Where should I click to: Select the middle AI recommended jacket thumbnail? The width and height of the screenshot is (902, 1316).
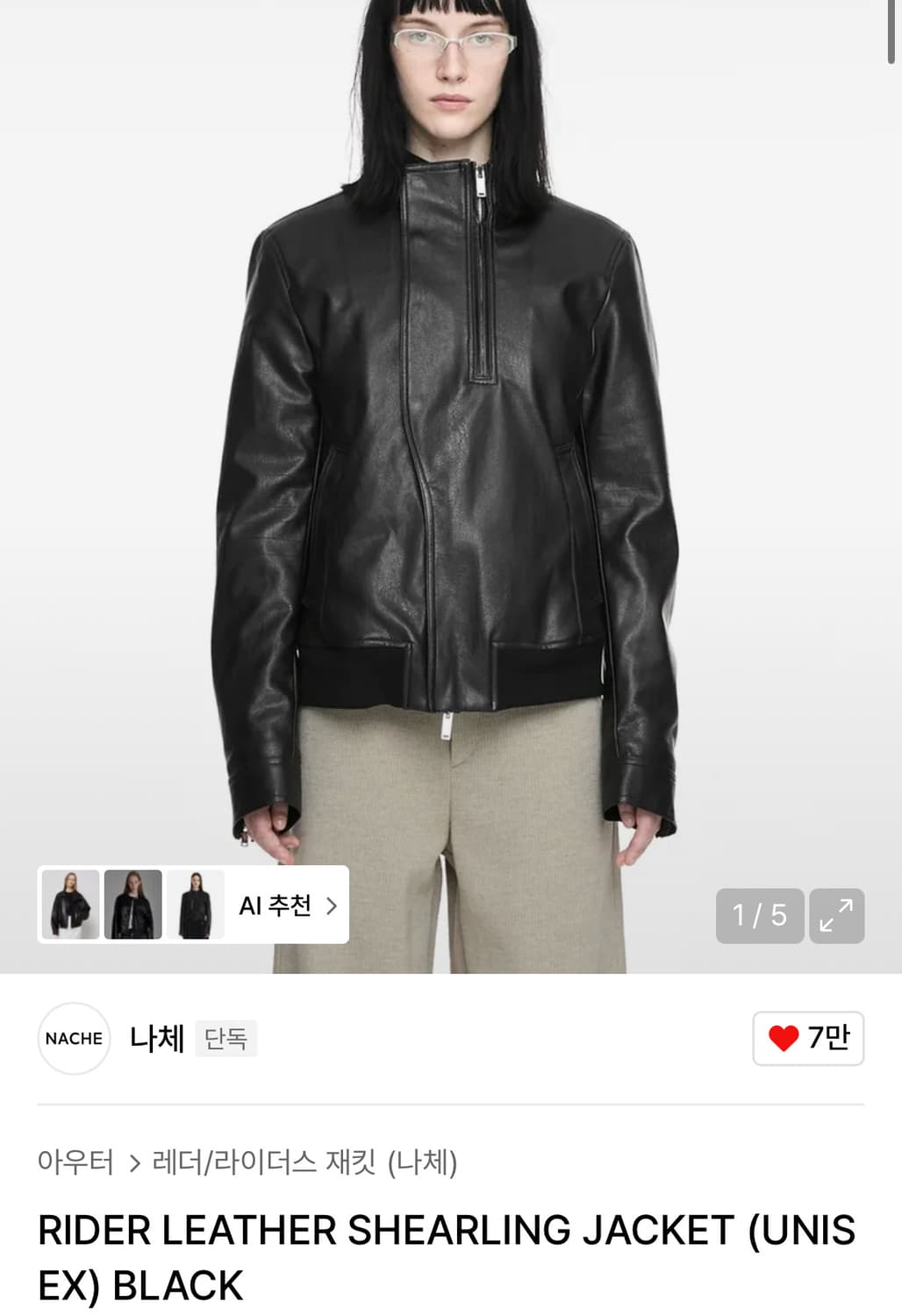tap(133, 906)
